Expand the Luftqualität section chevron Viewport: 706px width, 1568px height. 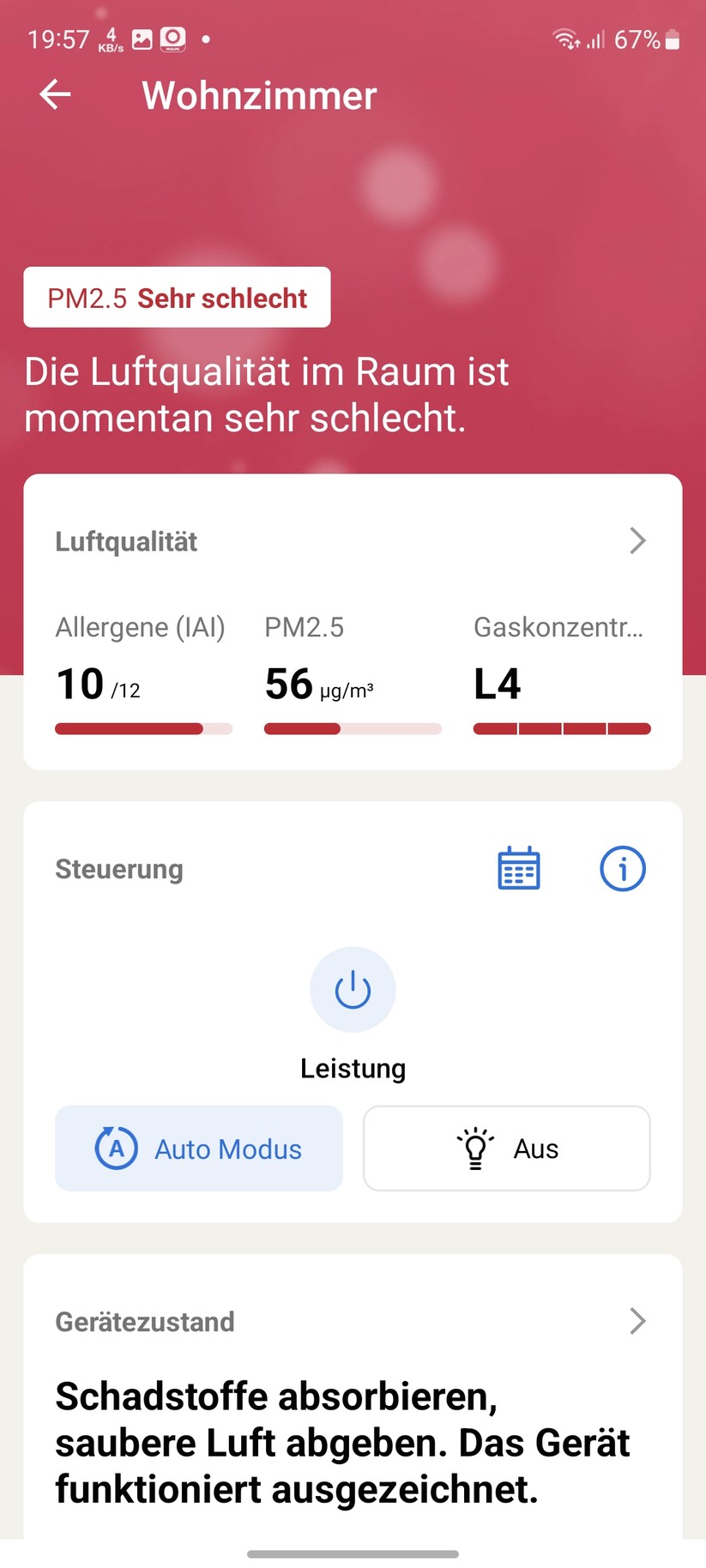coord(637,540)
